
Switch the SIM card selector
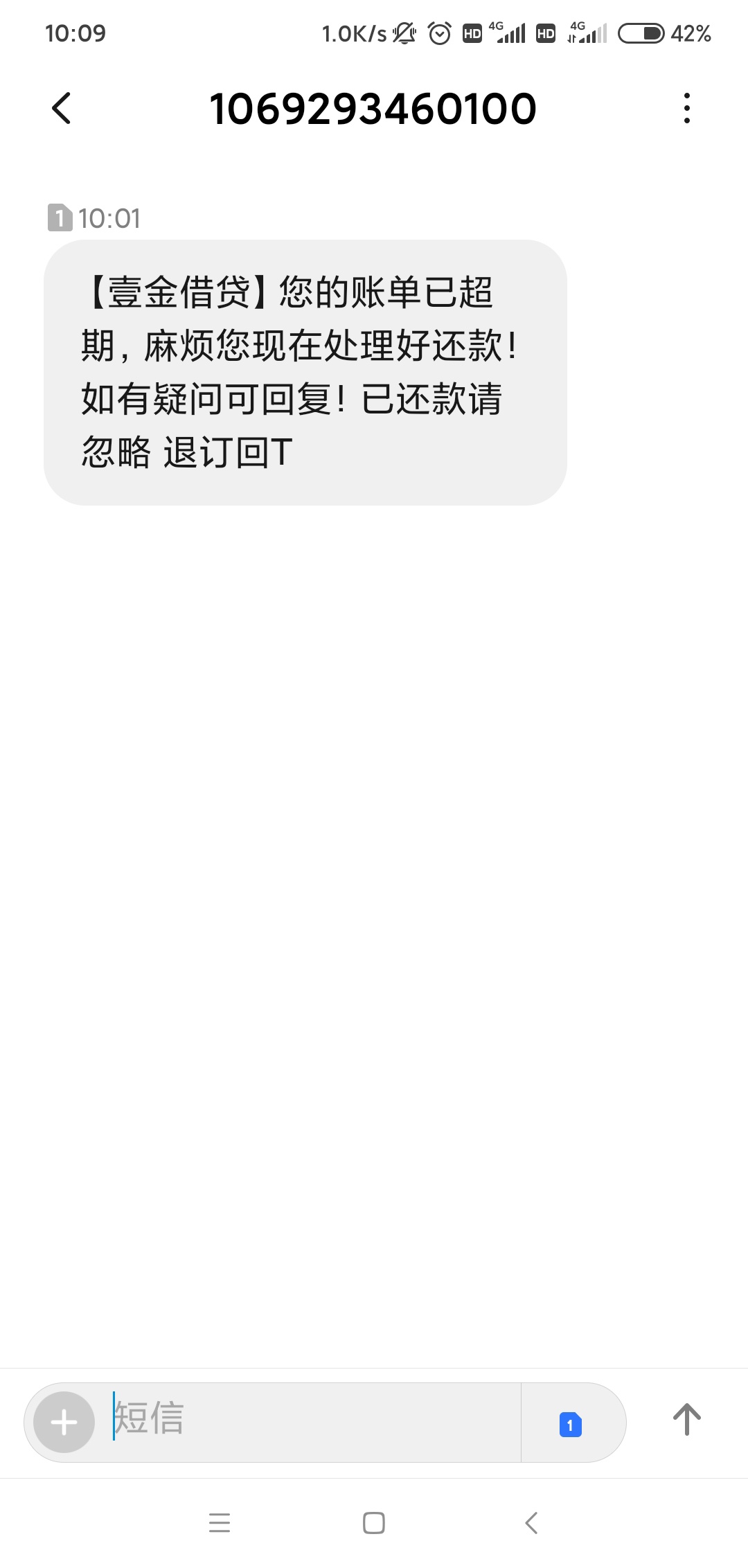[x=570, y=1425]
